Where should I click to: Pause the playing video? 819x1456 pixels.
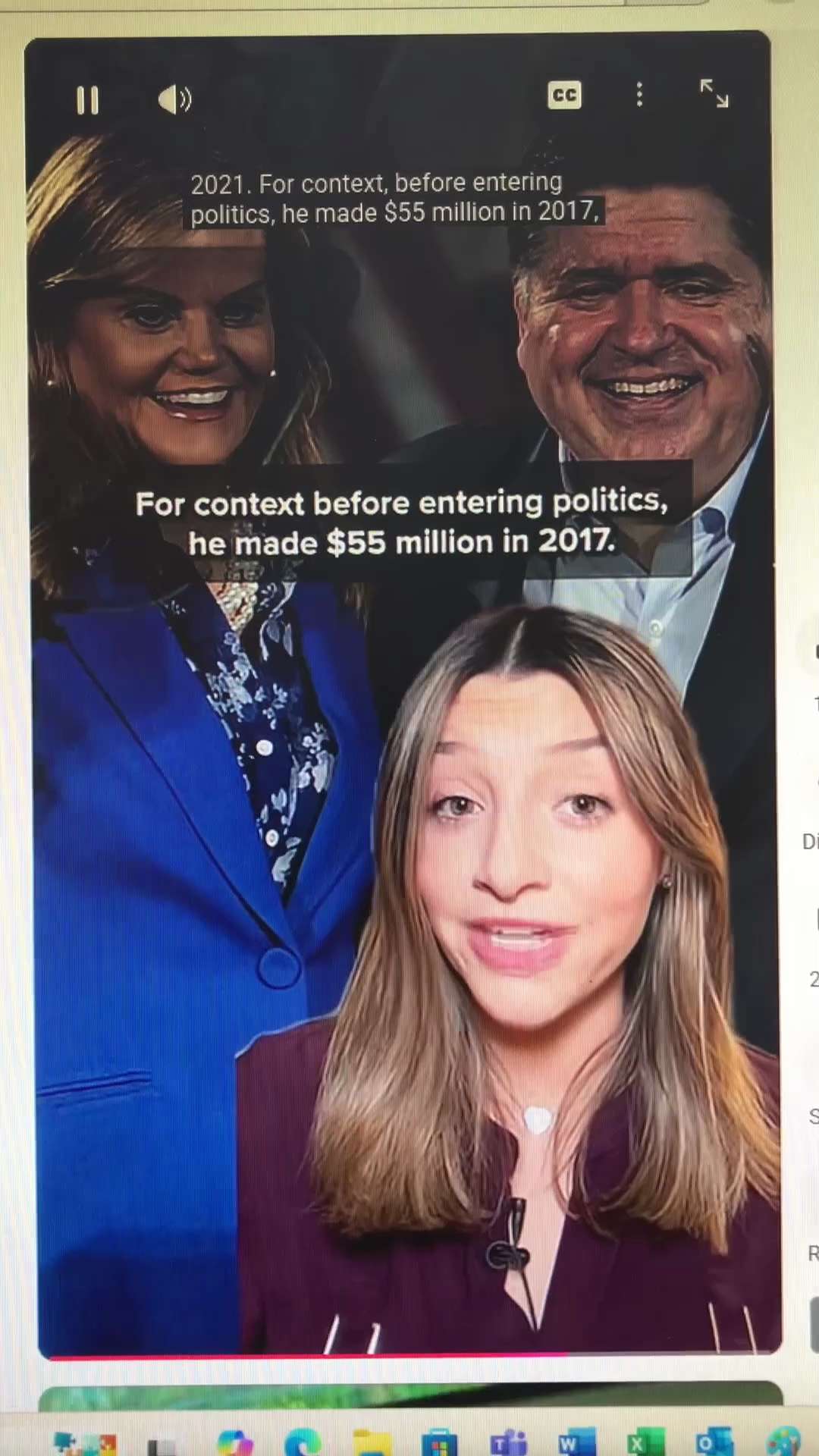(87, 100)
